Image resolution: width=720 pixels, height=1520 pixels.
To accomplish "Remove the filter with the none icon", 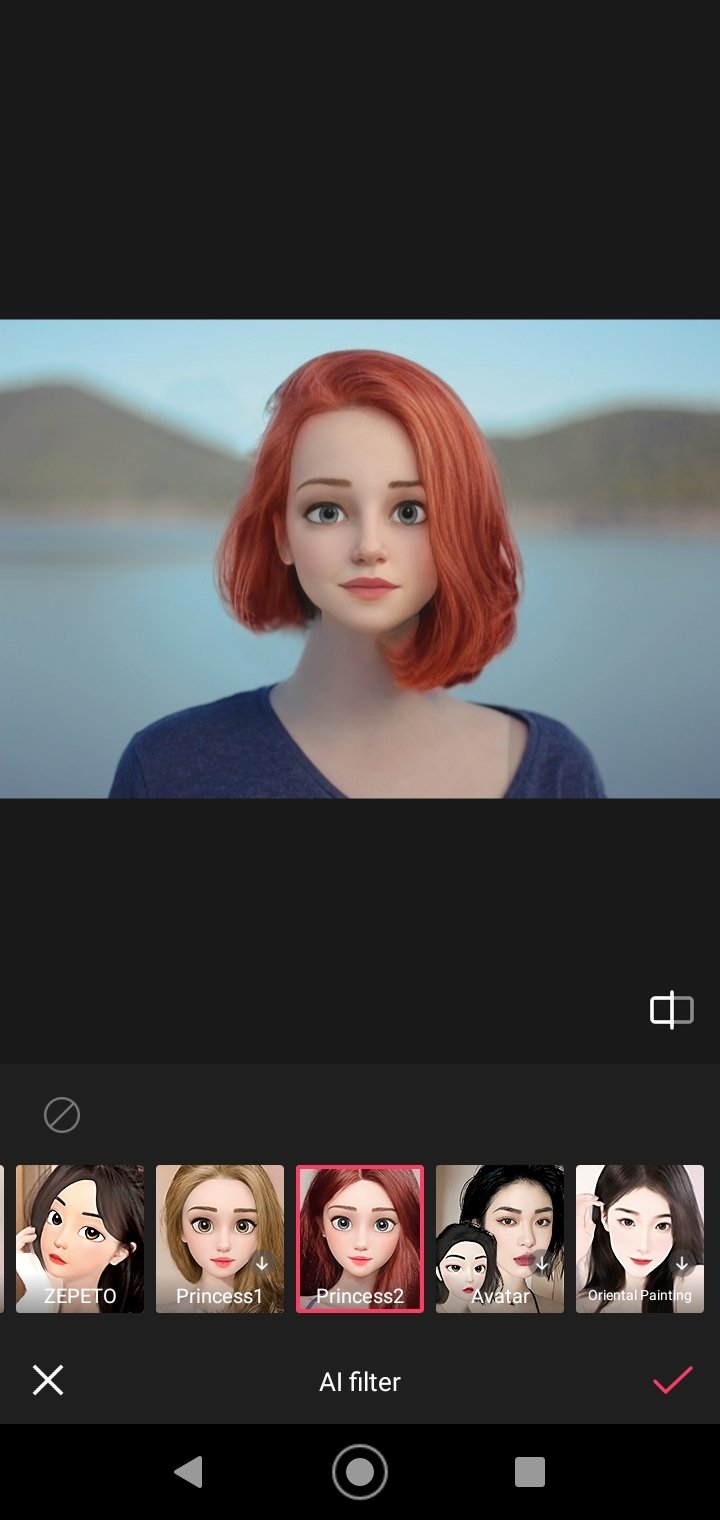I will click(62, 1114).
